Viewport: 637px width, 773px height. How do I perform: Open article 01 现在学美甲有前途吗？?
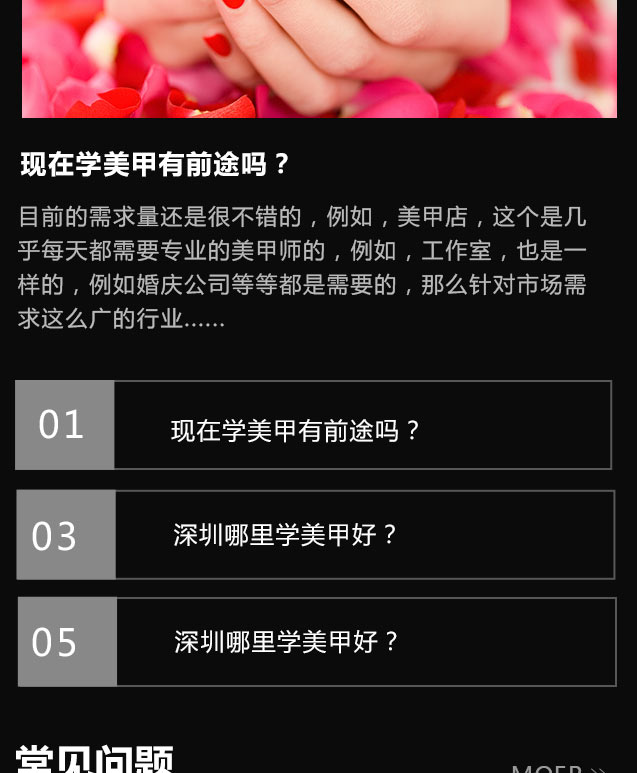(x=314, y=426)
